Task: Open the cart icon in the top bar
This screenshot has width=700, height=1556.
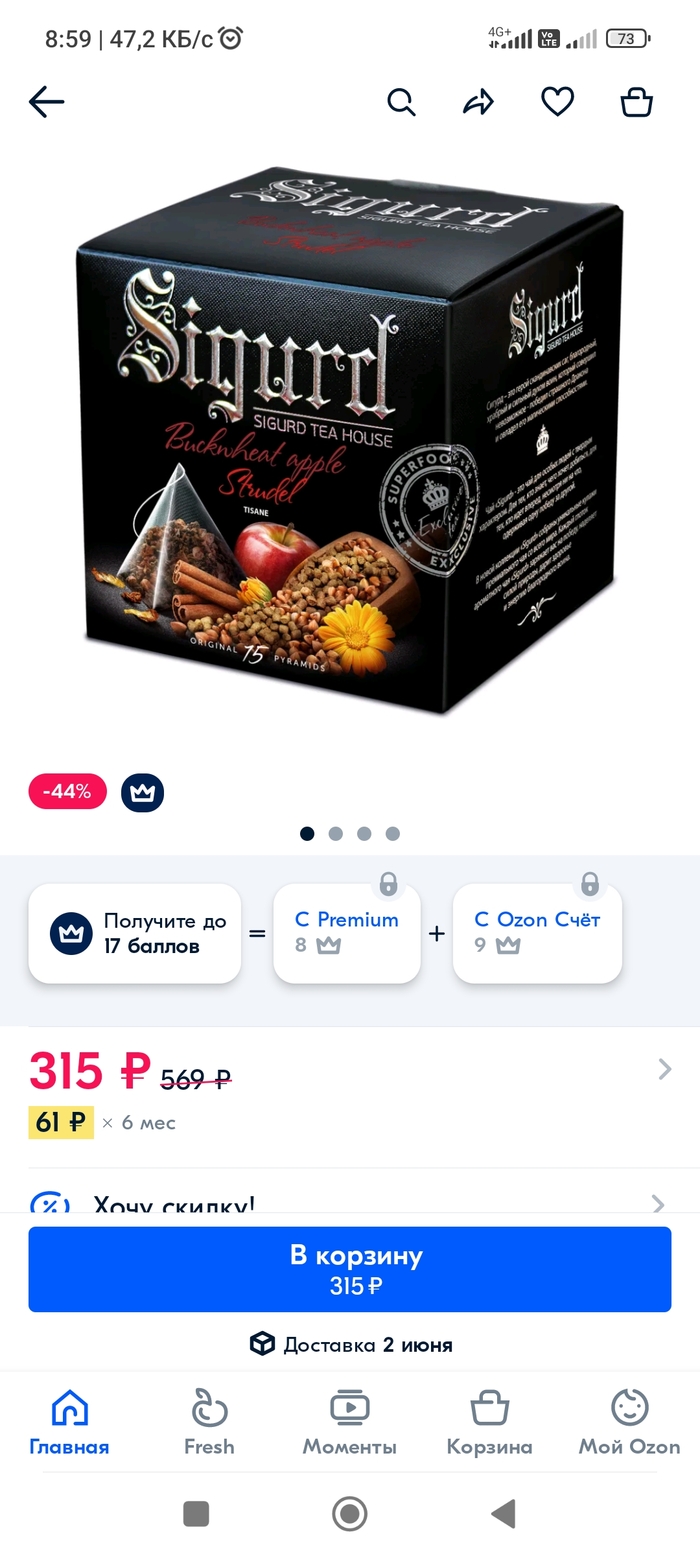Action: coord(636,102)
